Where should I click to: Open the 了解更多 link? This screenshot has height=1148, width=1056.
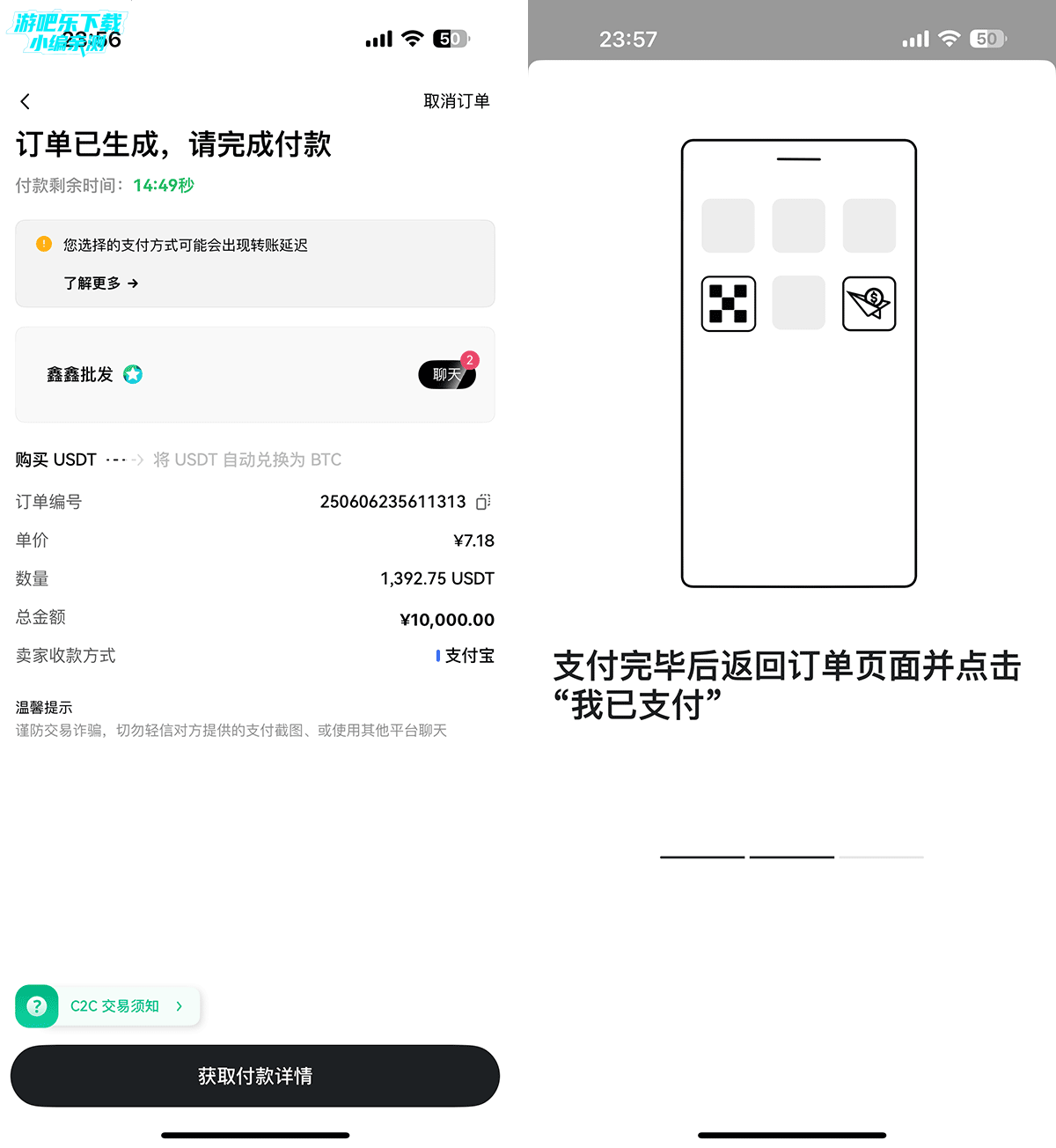tap(100, 283)
